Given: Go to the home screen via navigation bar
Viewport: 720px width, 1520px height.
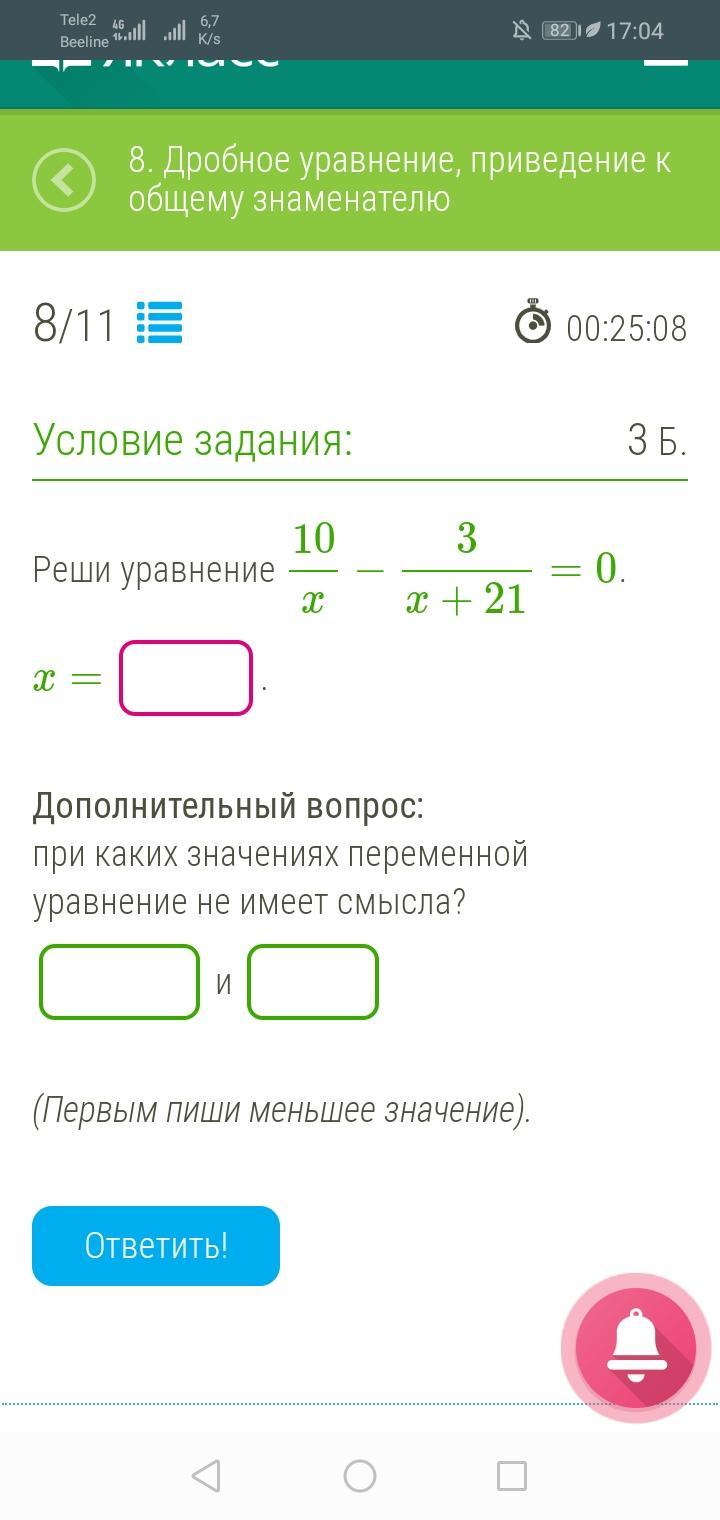Looking at the screenshot, I should (360, 1476).
